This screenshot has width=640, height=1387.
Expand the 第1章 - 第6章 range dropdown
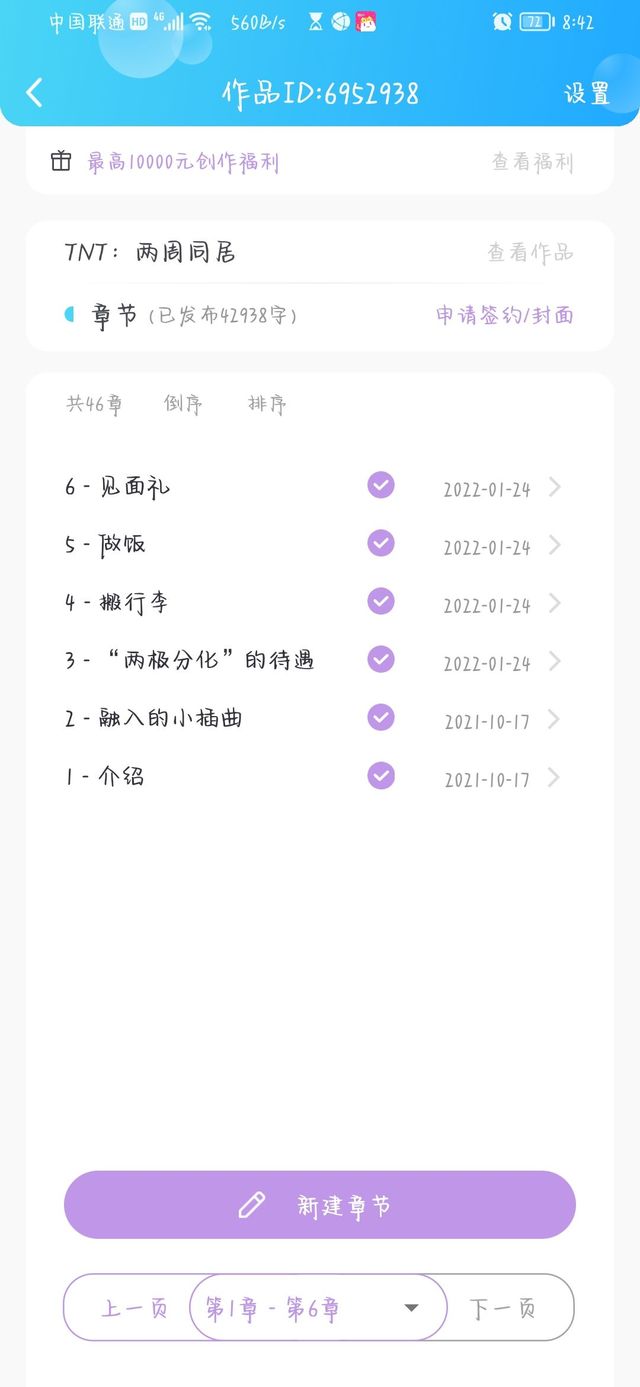pos(318,1308)
